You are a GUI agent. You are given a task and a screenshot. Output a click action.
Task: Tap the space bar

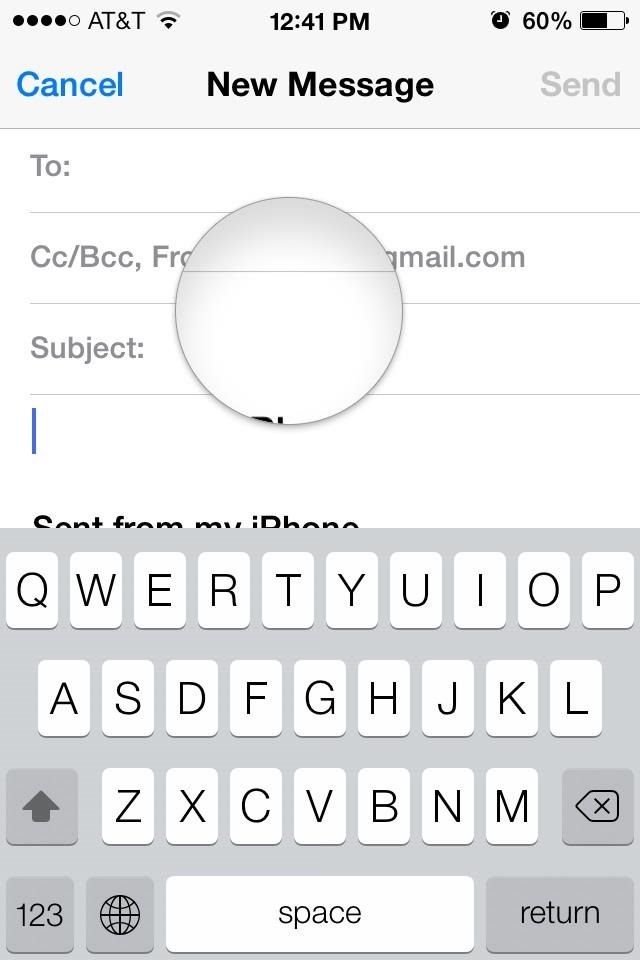tap(319, 913)
